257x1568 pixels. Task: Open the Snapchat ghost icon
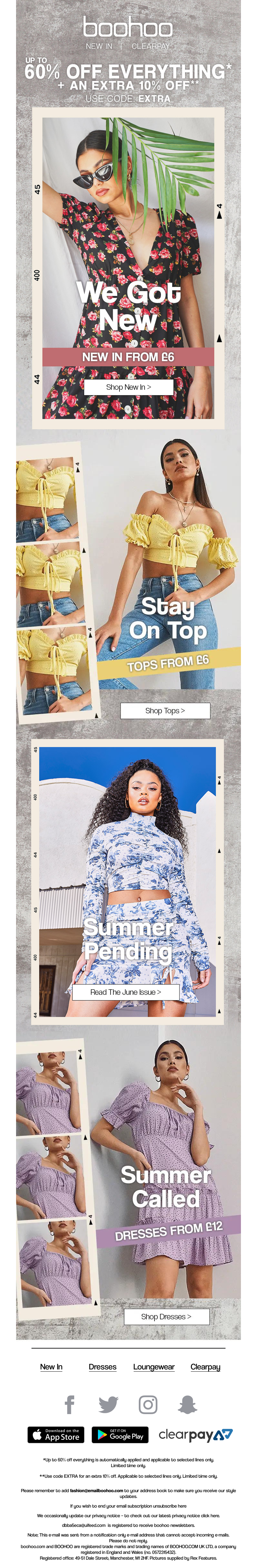pyautogui.click(x=187, y=1404)
